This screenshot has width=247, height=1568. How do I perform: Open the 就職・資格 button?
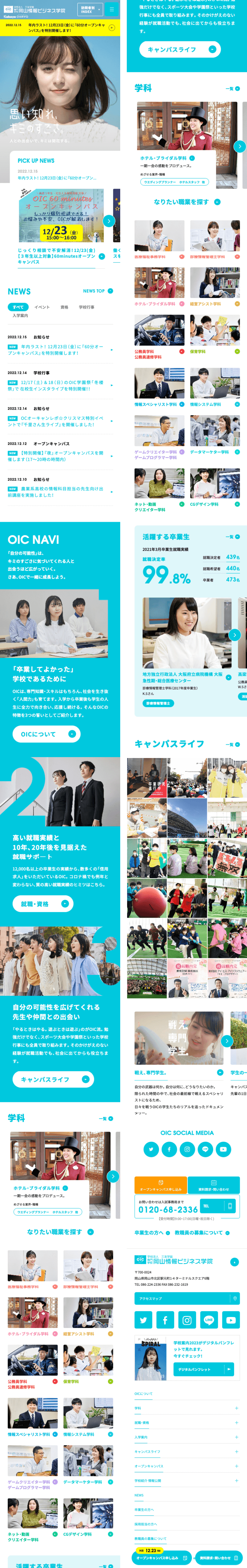coord(43,904)
